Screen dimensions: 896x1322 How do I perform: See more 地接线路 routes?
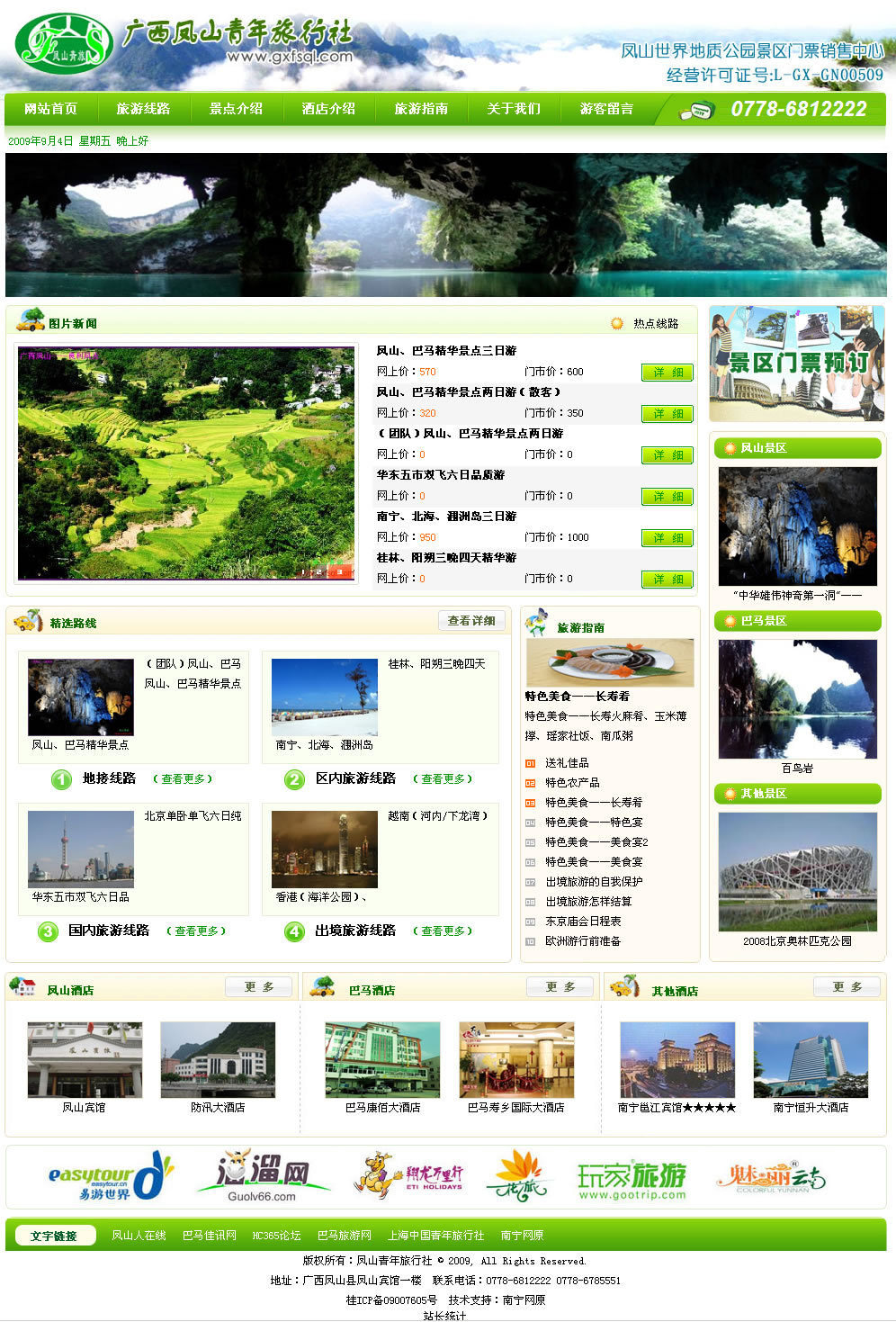point(183,779)
